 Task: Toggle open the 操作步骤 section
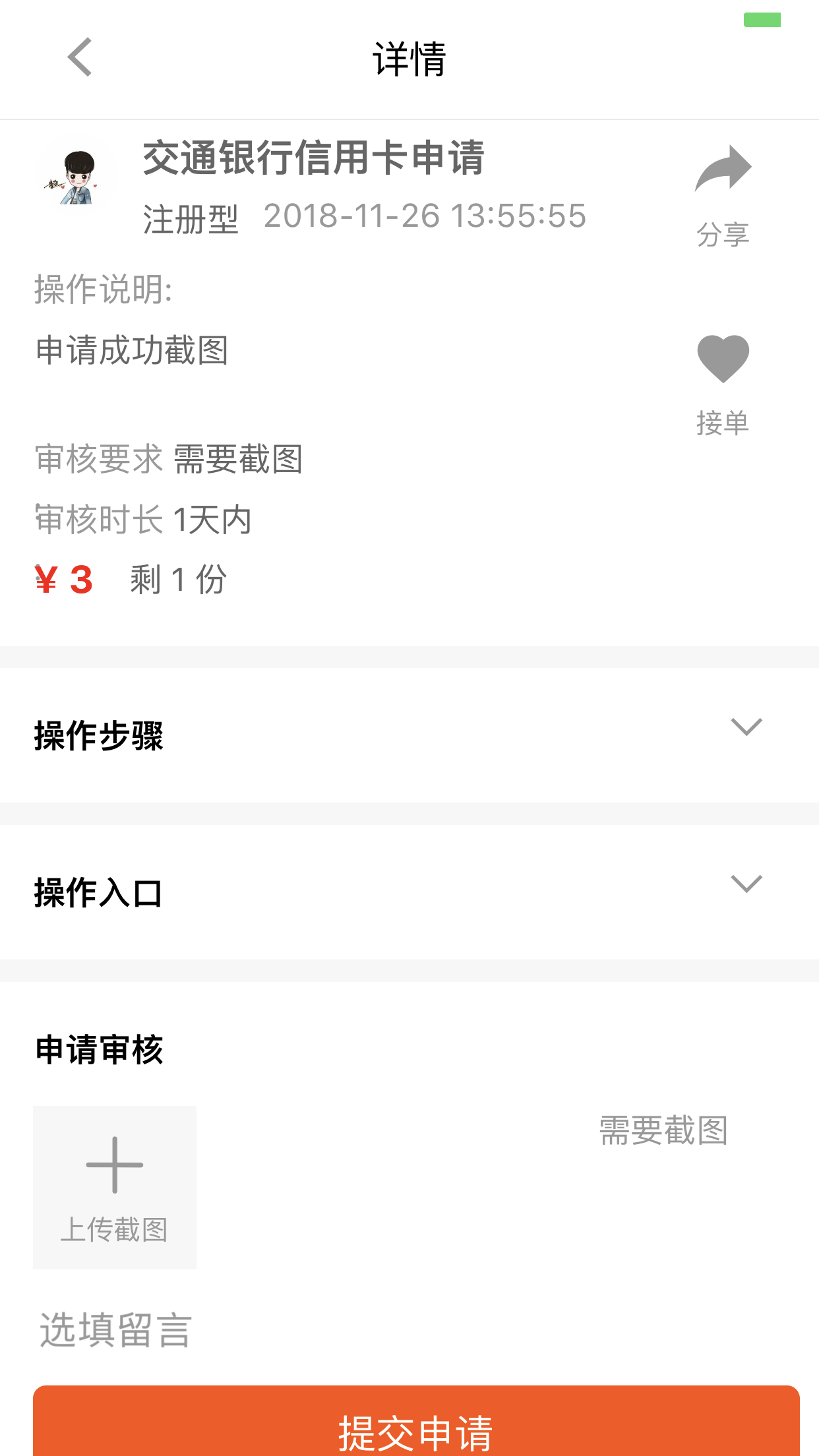pos(99,734)
